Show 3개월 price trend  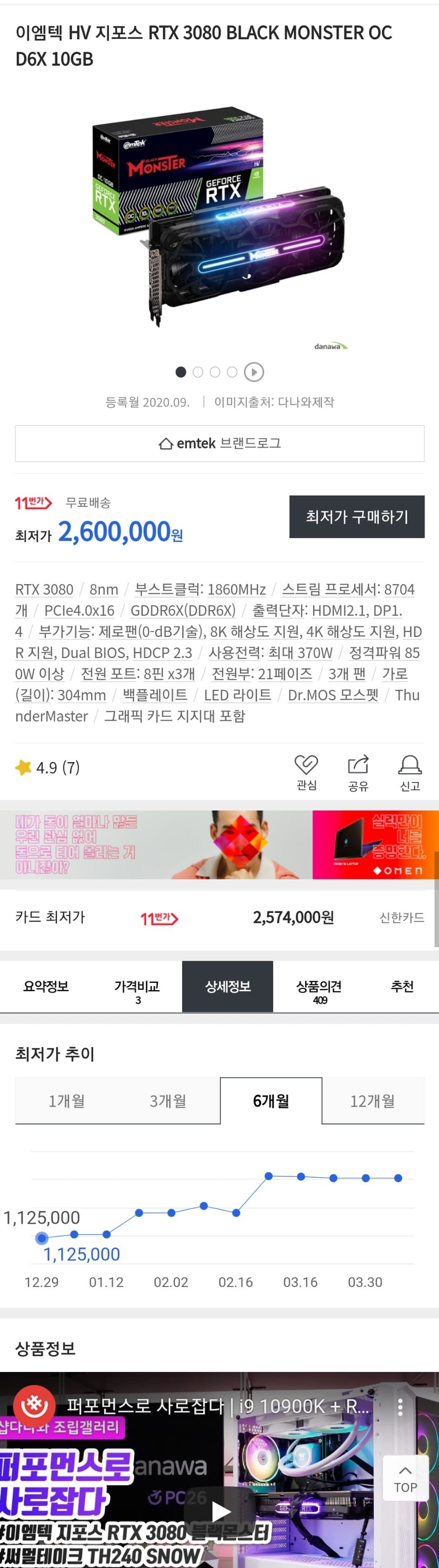[x=168, y=1100]
